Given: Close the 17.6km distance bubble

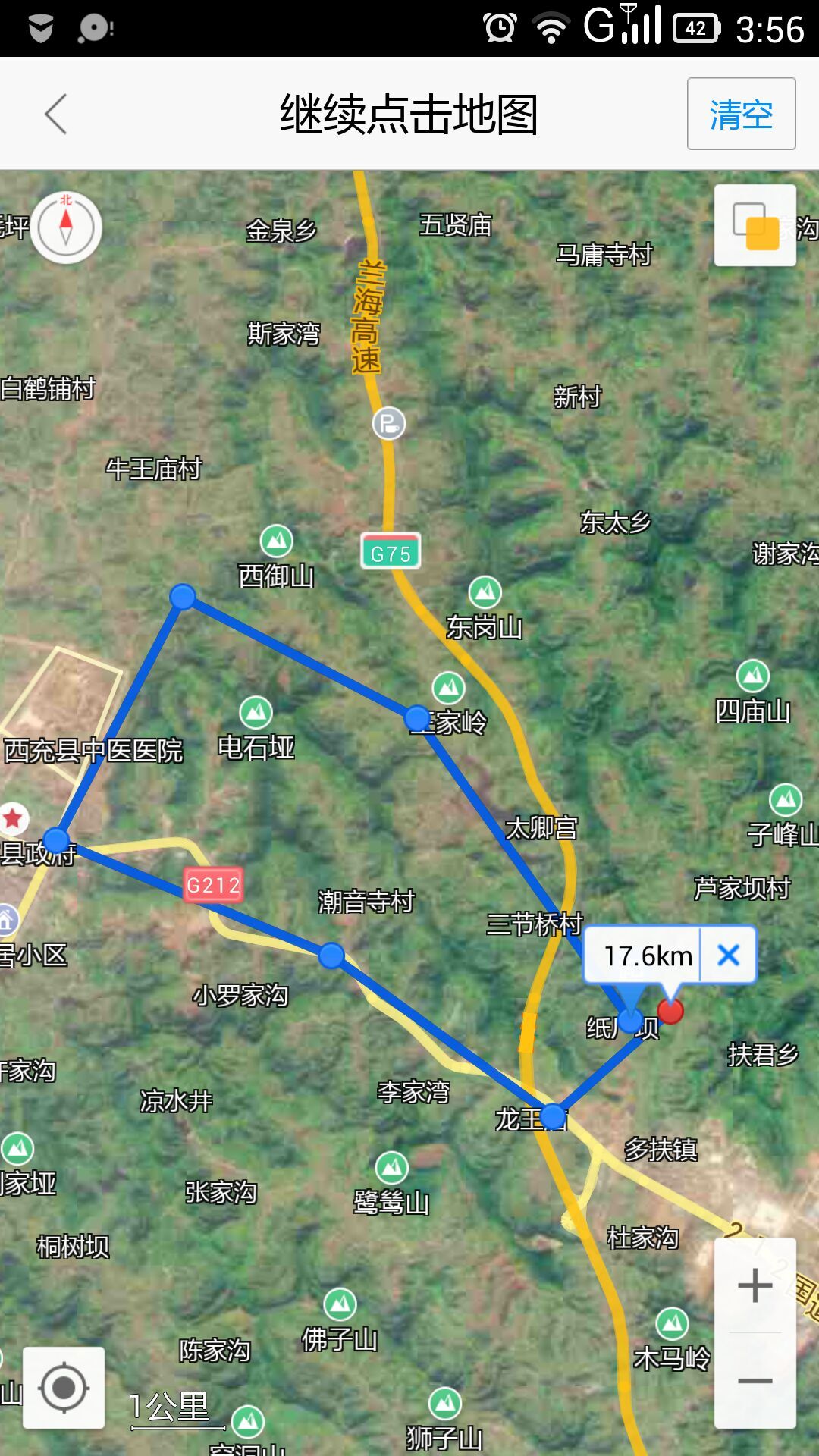Looking at the screenshot, I should pyautogui.click(x=728, y=955).
